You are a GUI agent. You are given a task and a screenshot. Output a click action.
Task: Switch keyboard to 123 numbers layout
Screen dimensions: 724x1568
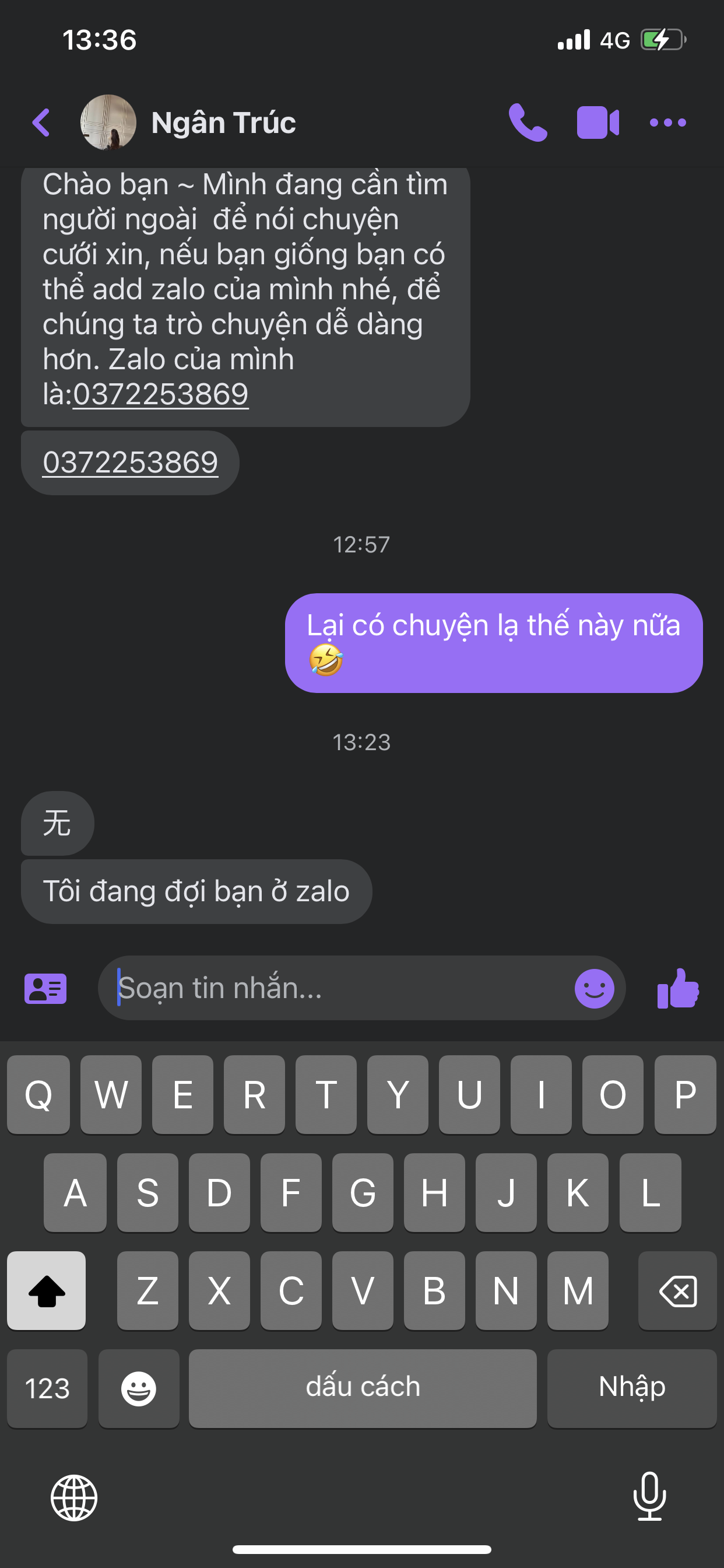pyautogui.click(x=47, y=1388)
